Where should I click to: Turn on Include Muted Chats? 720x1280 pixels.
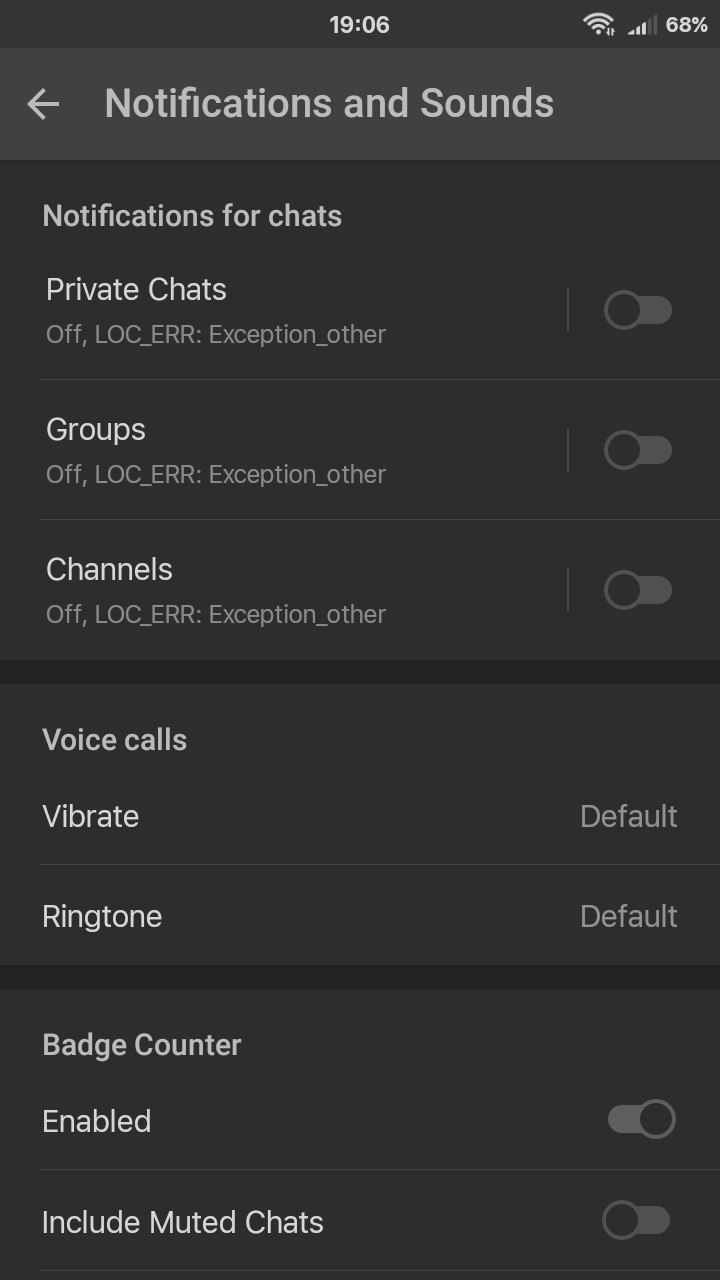[x=637, y=1221]
